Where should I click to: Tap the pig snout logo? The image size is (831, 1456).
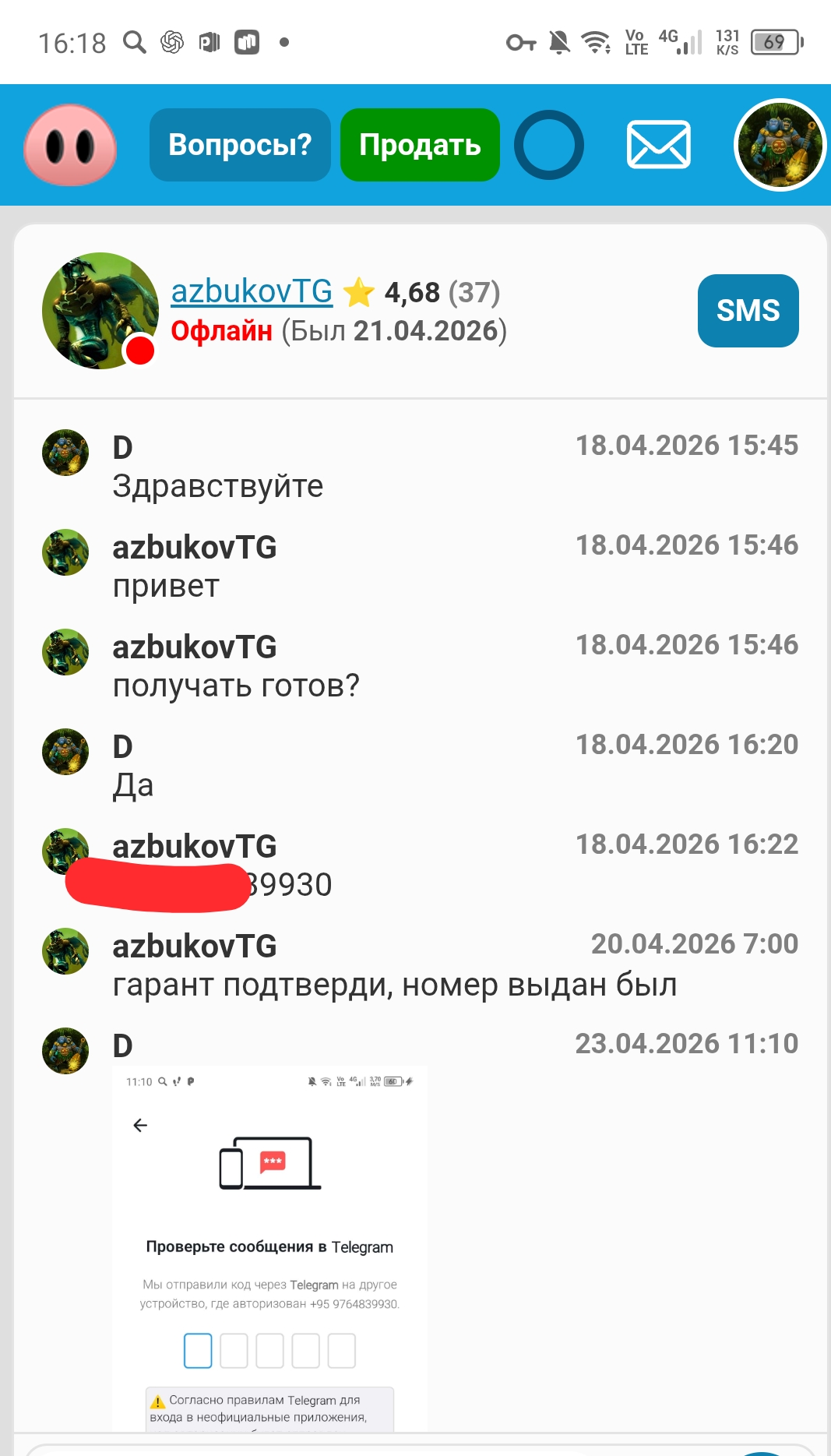pos(70,145)
